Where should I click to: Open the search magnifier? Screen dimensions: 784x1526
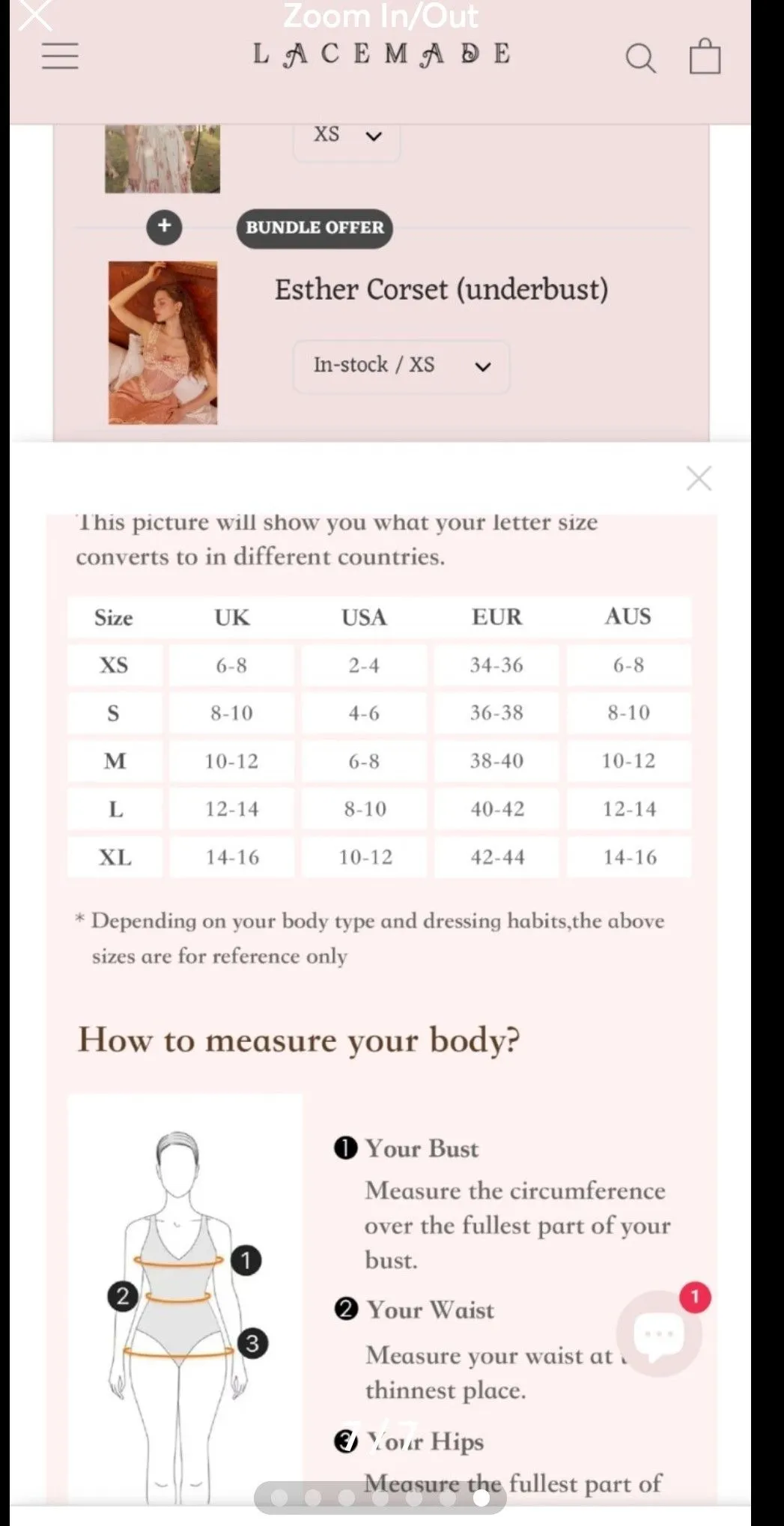[x=640, y=58]
